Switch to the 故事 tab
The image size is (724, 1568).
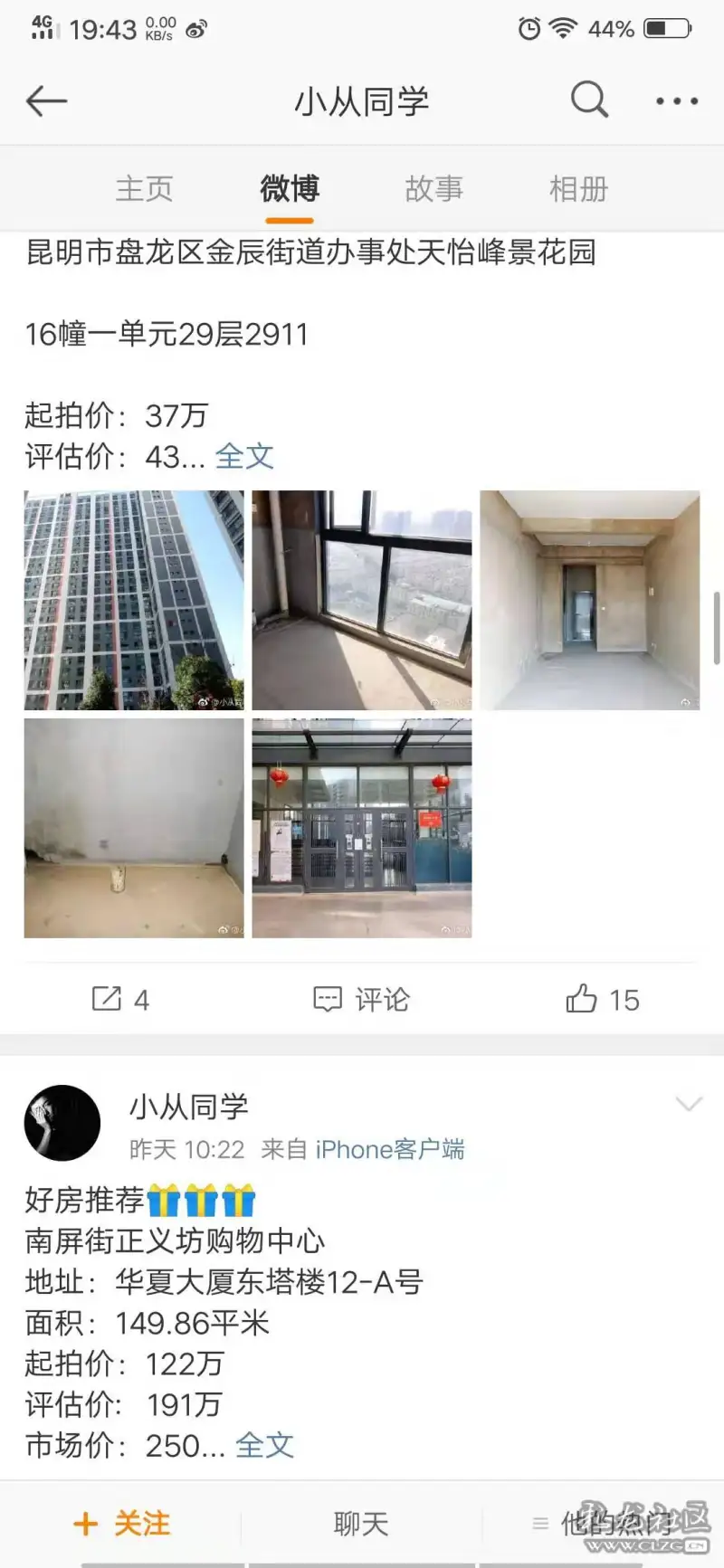[433, 189]
